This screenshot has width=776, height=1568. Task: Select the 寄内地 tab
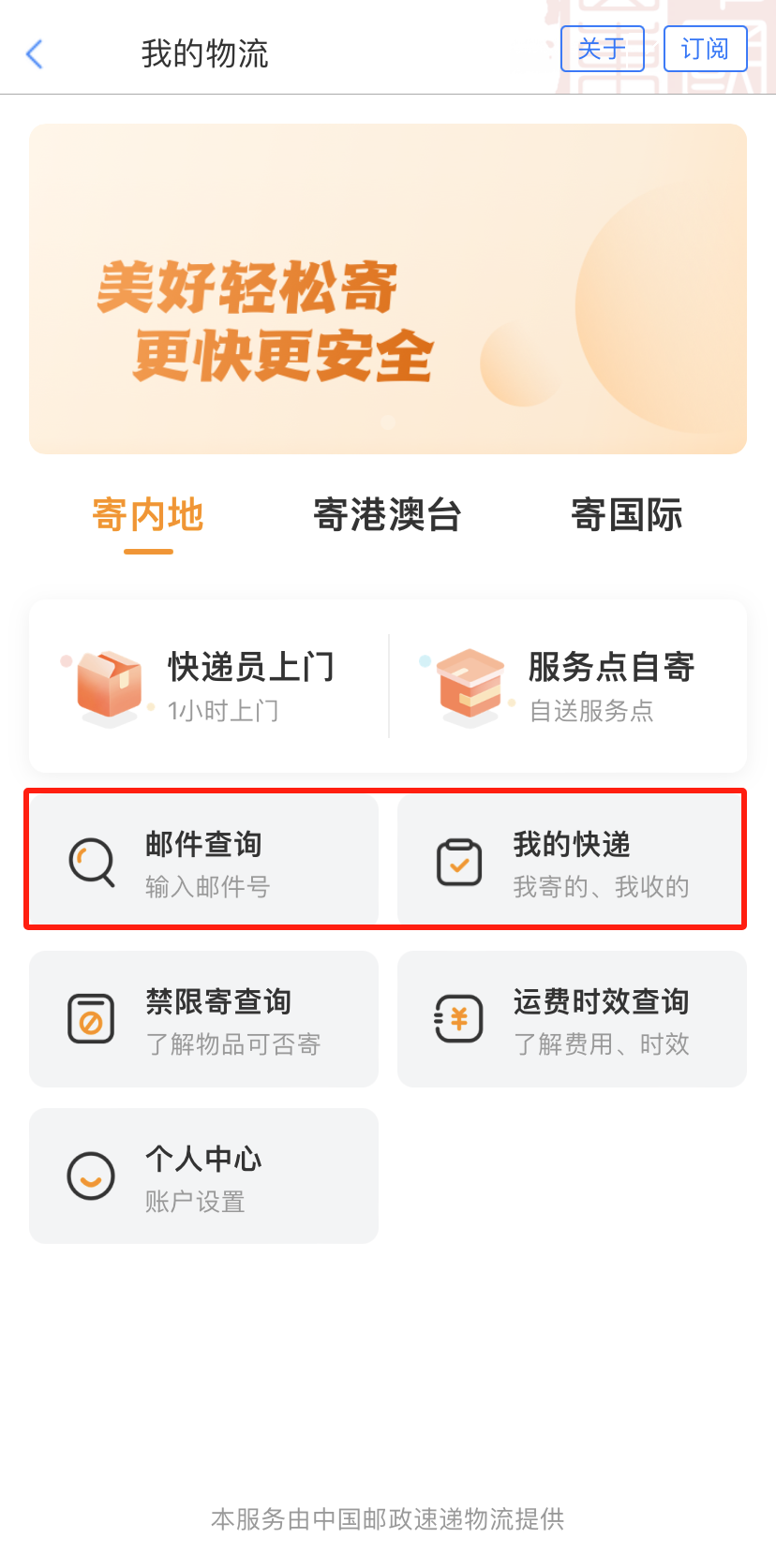pyautogui.click(x=148, y=515)
